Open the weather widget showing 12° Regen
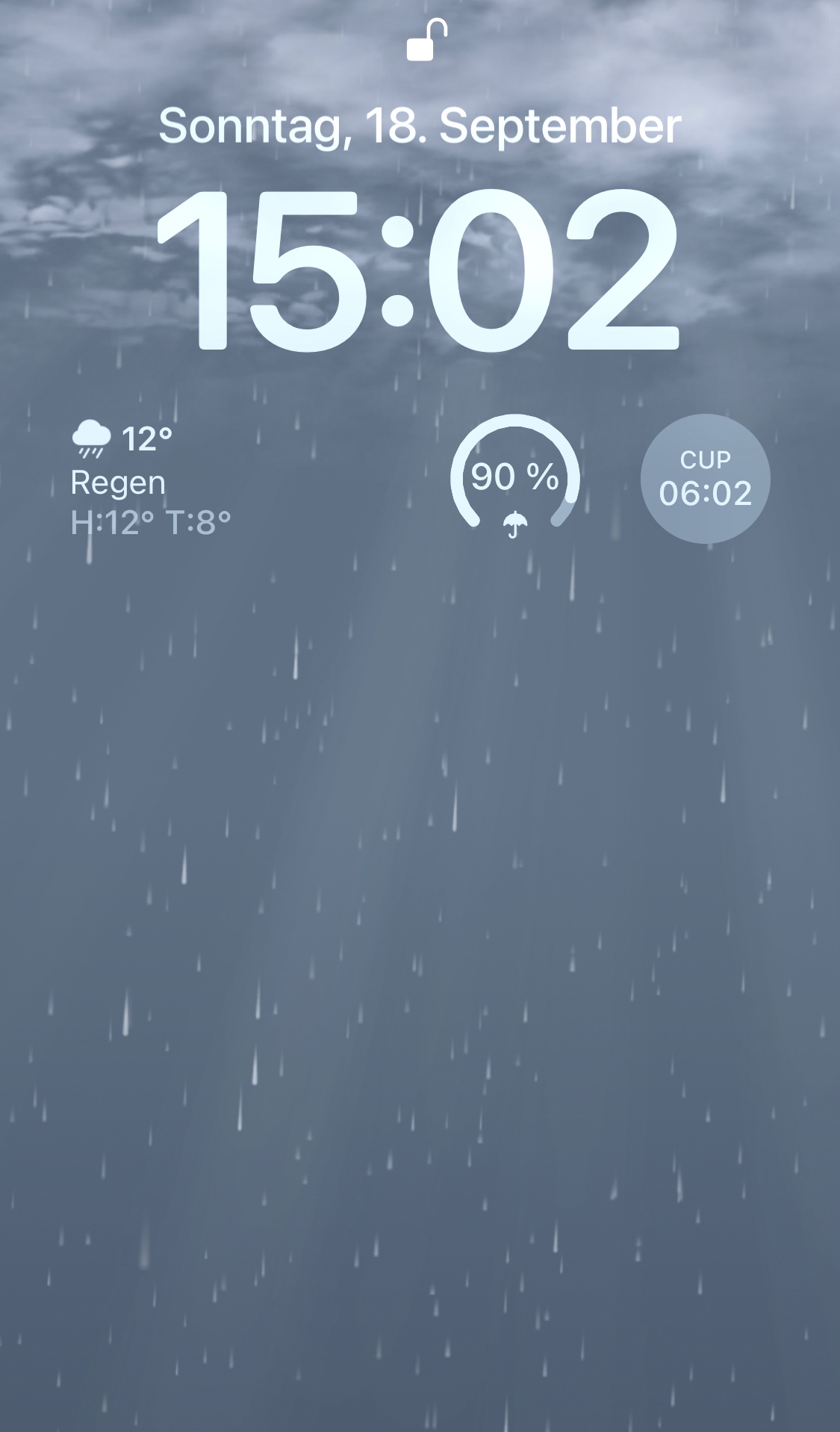The width and height of the screenshot is (840, 1432). pos(149,480)
